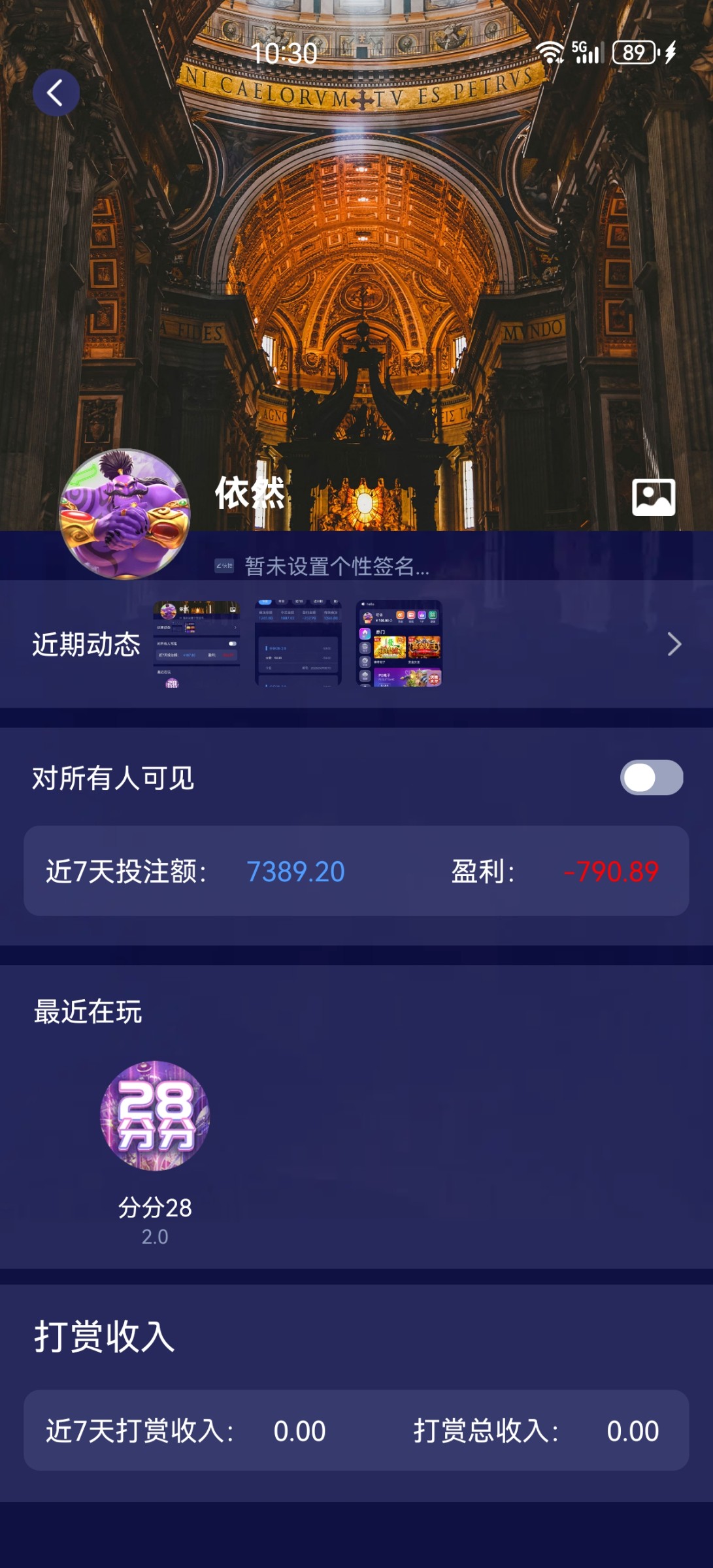Open the first recent activity thumbnail
Screen dimensions: 713x1568
click(197, 644)
